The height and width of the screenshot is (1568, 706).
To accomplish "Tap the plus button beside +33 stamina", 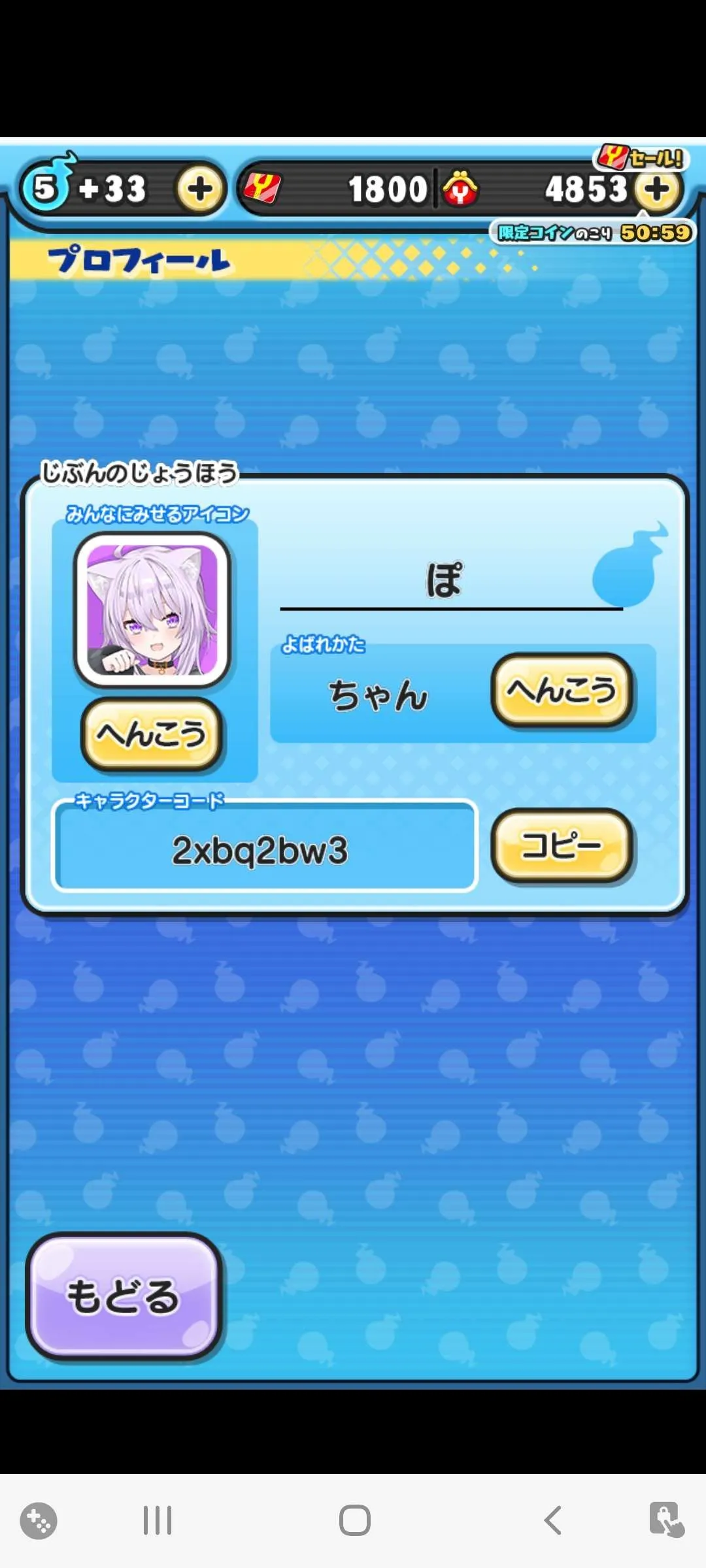I will (199, 189).
